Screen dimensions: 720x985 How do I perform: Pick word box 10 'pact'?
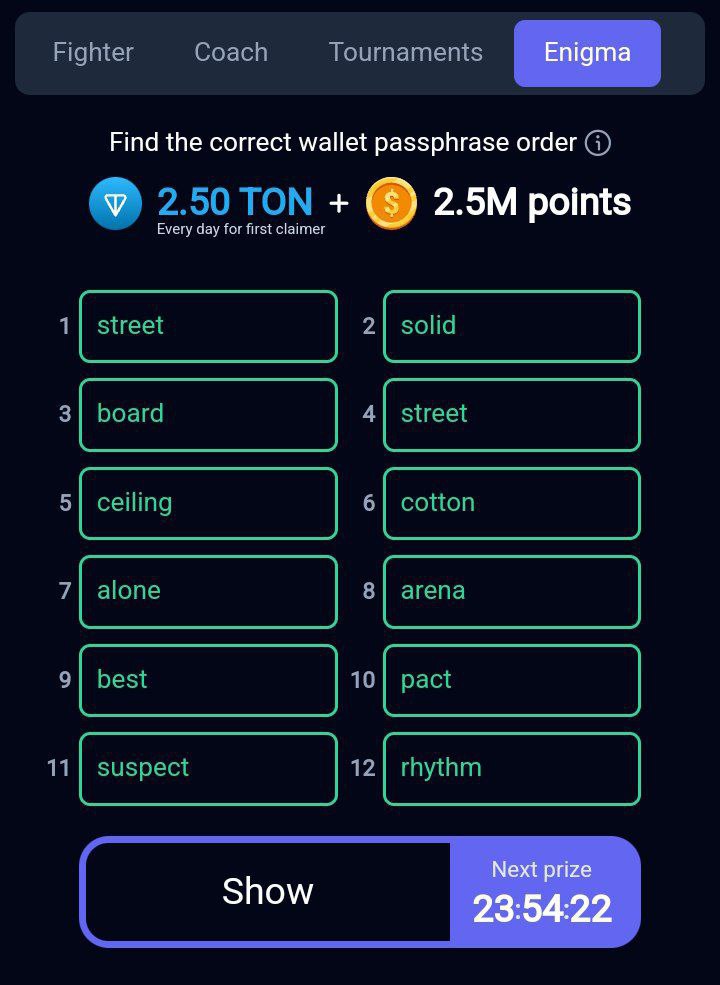tap(511, 680)
